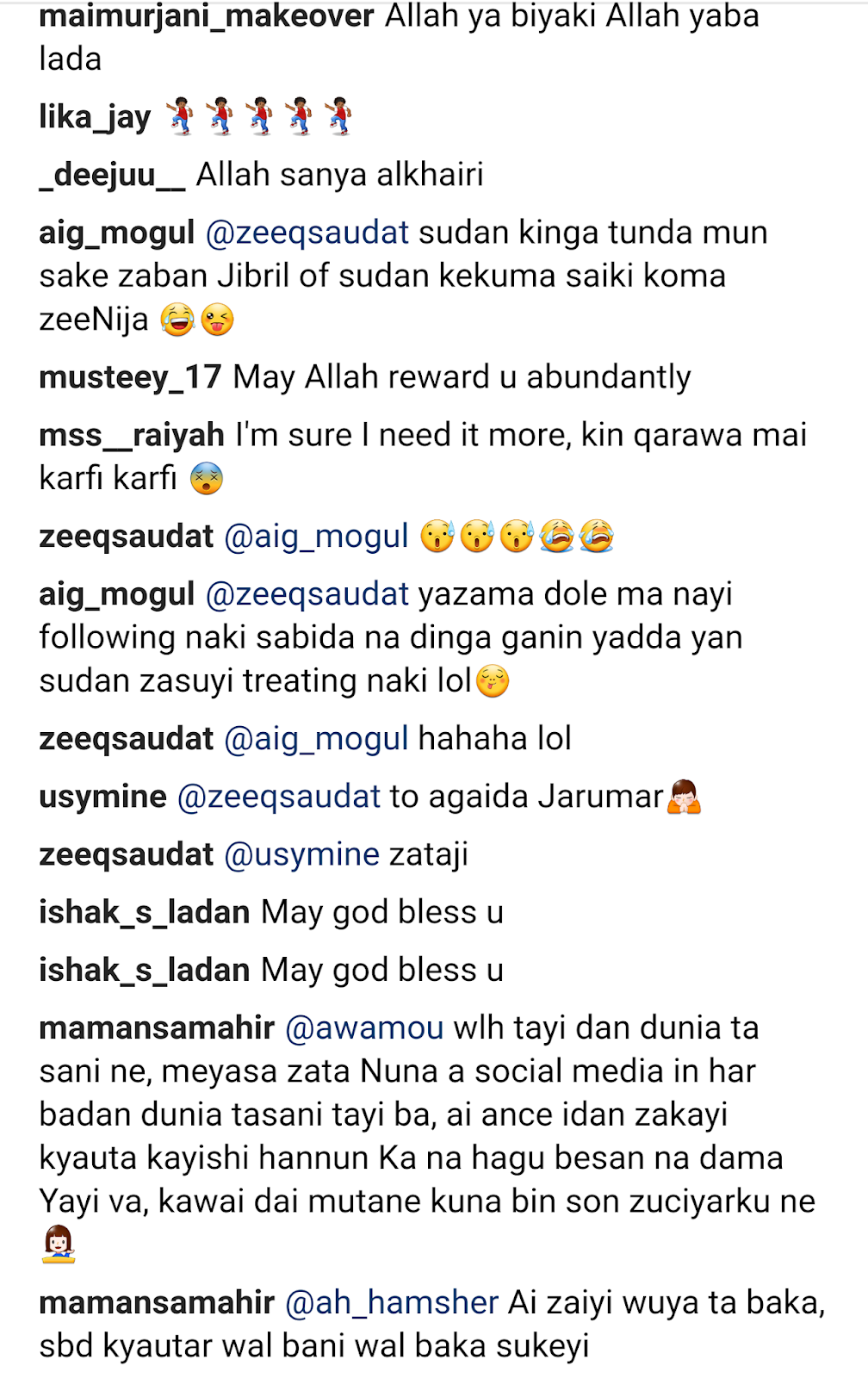Tap the @awamou mention
868x1378 pixels.
[x=364, y=1028]
